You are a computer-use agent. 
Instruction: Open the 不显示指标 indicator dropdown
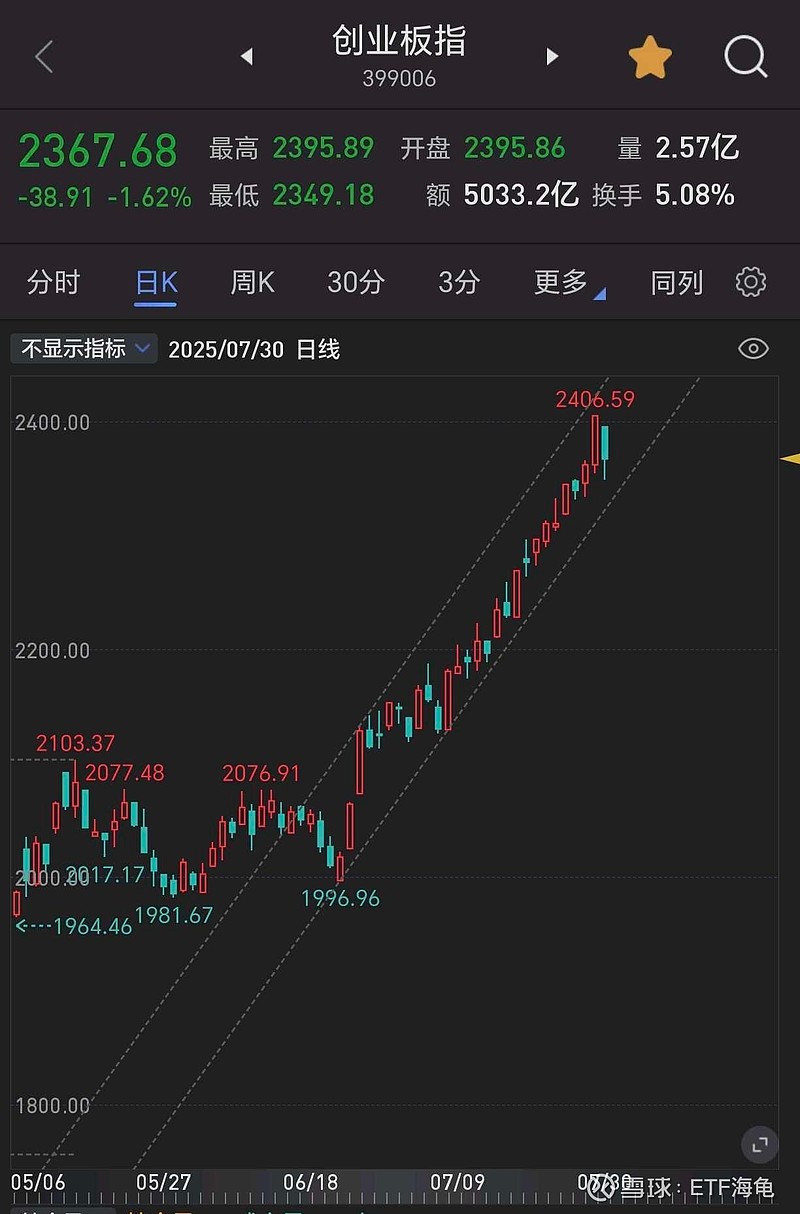tap(84, 349)
